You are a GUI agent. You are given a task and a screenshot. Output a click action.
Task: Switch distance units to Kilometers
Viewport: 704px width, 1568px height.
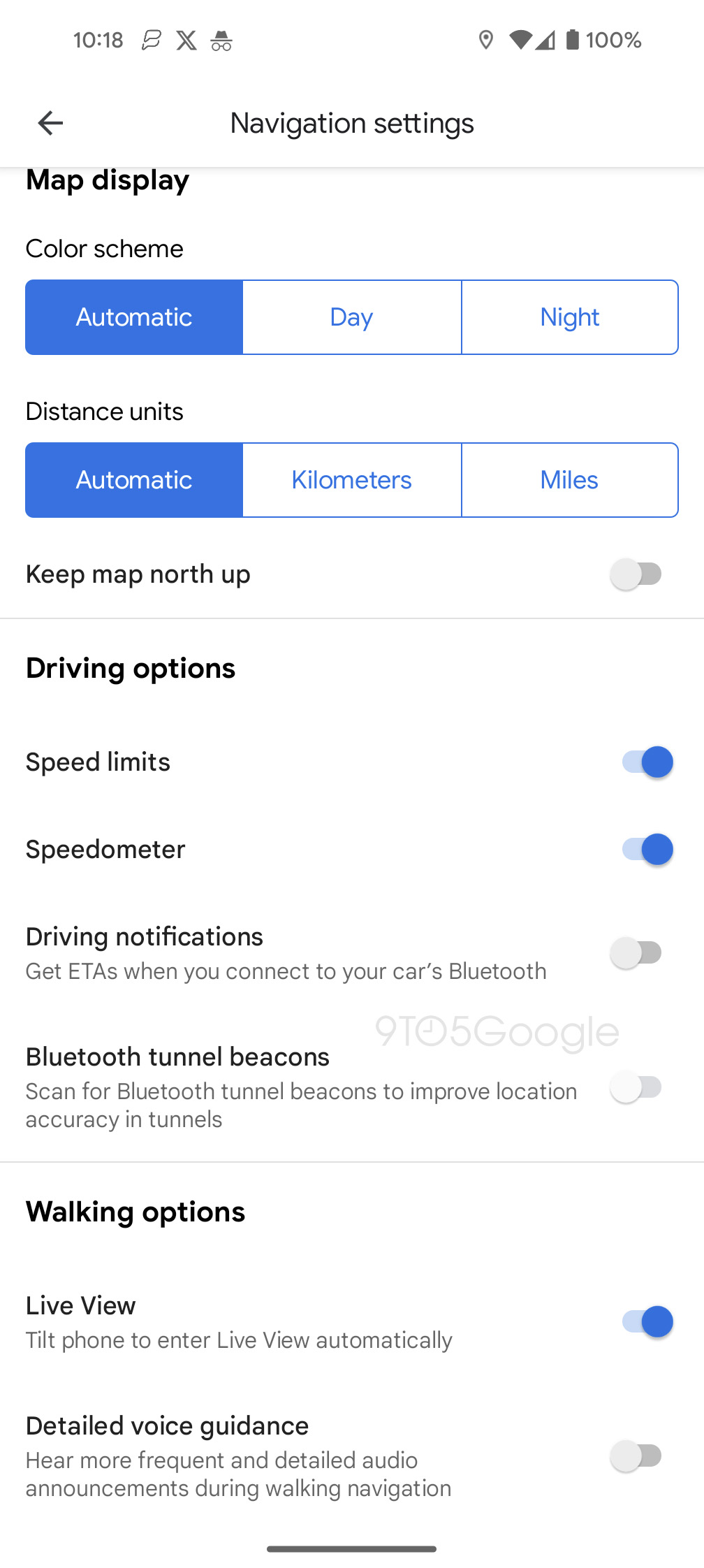351,479
